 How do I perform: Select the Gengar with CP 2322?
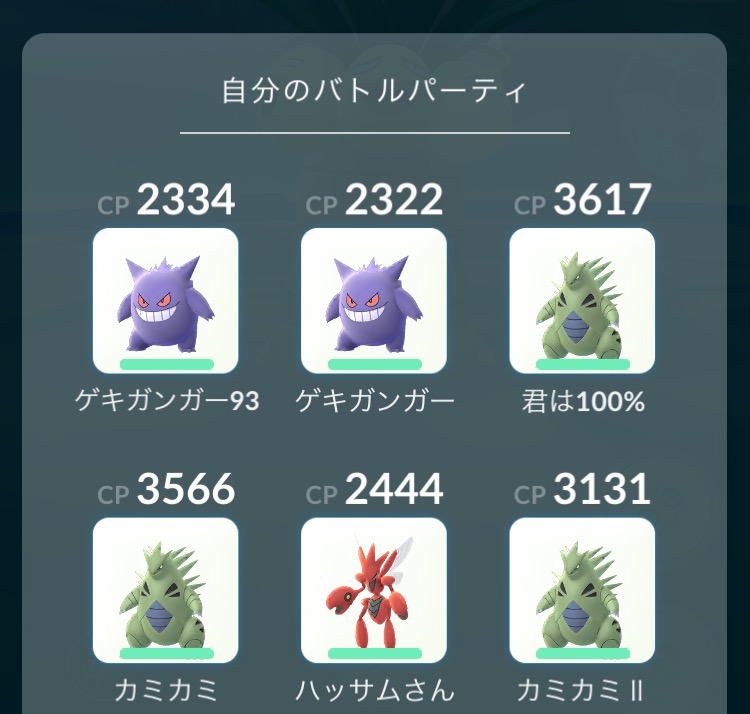(x=373, y=300)
